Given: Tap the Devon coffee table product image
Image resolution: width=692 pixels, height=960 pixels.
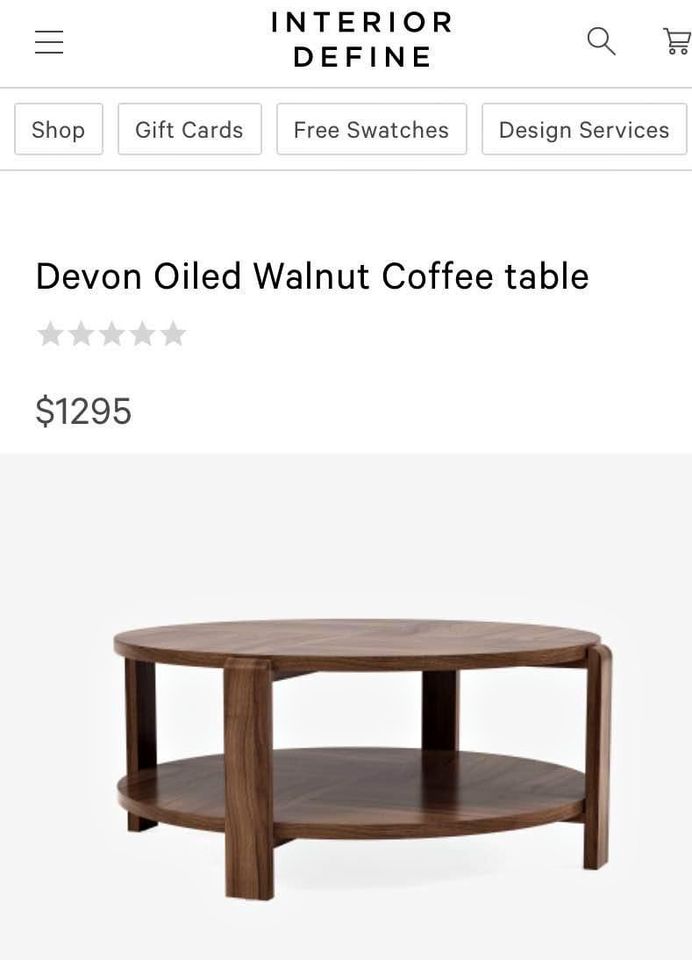Looking at the screenshot, I should pyautogui.click(x=360, y=750).
